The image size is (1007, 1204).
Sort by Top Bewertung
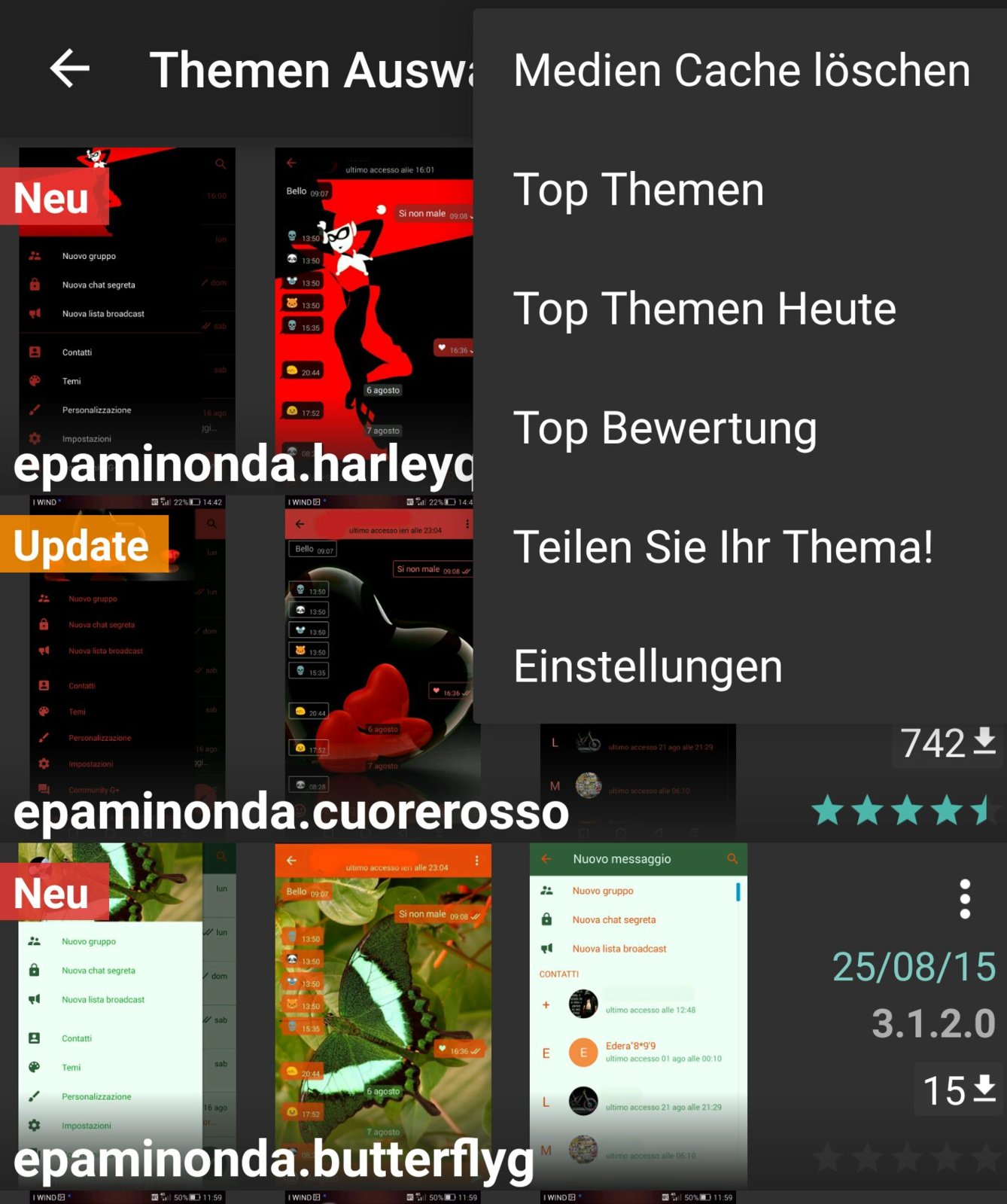tap(665, 428)
